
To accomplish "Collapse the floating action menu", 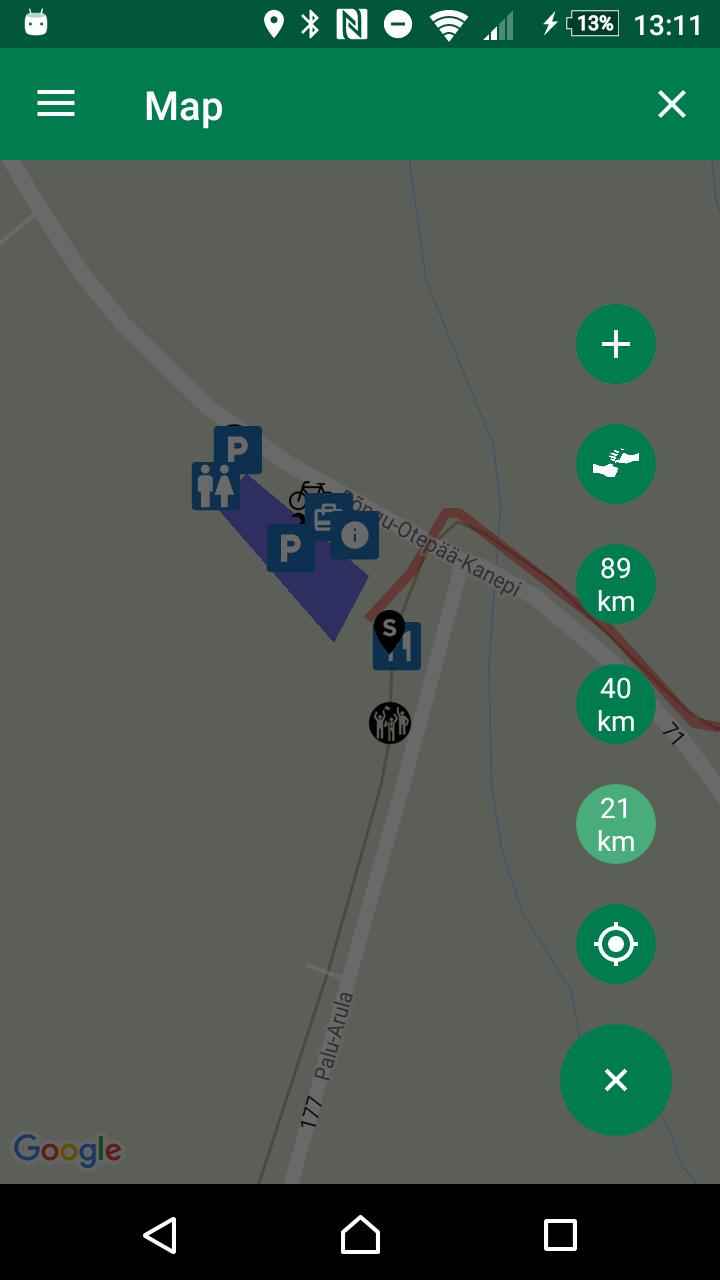I will [615, 1080].
